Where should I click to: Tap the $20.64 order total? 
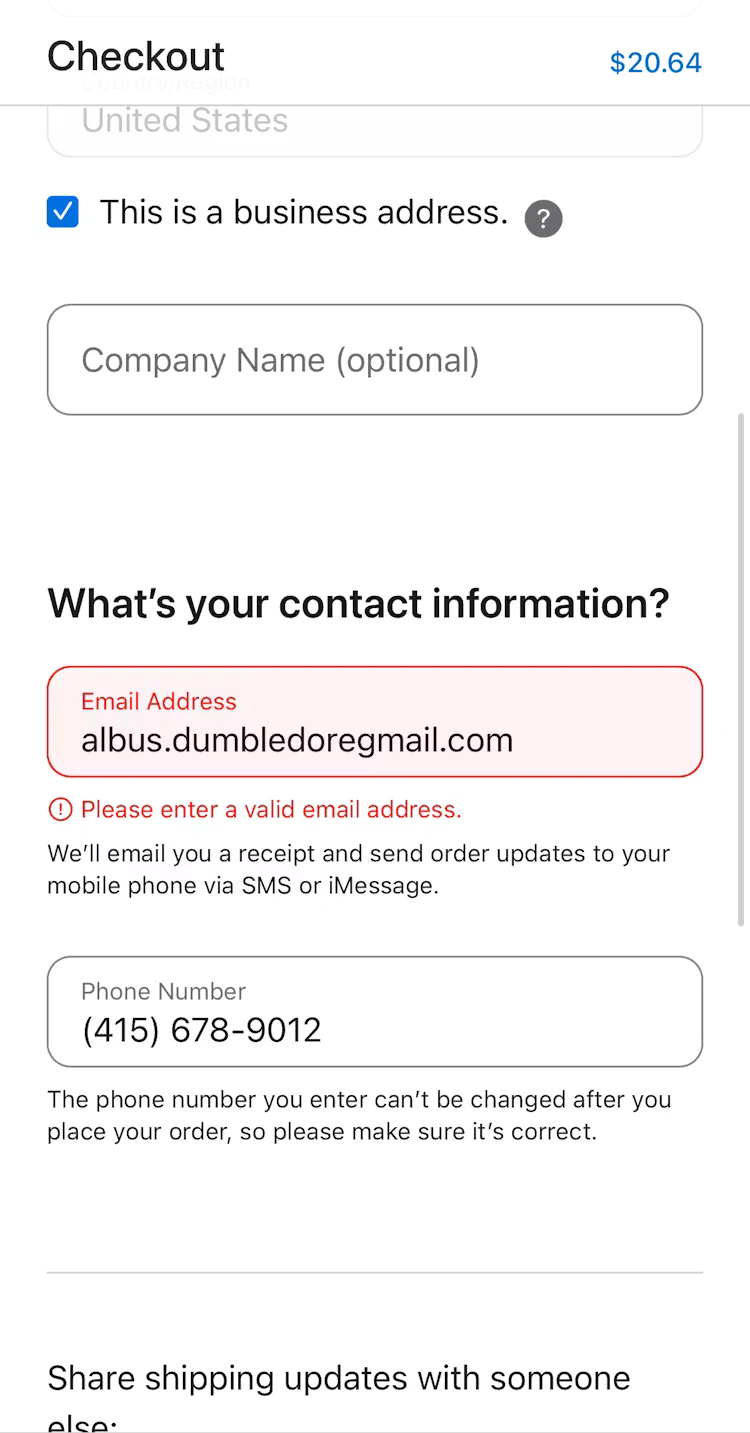tap(655, 63)
